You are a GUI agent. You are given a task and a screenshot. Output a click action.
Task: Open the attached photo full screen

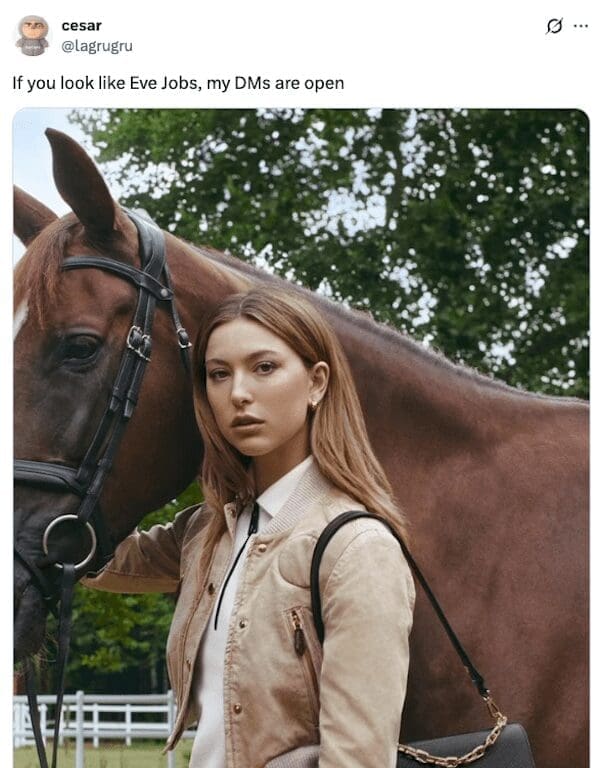(x=300, y=438)
